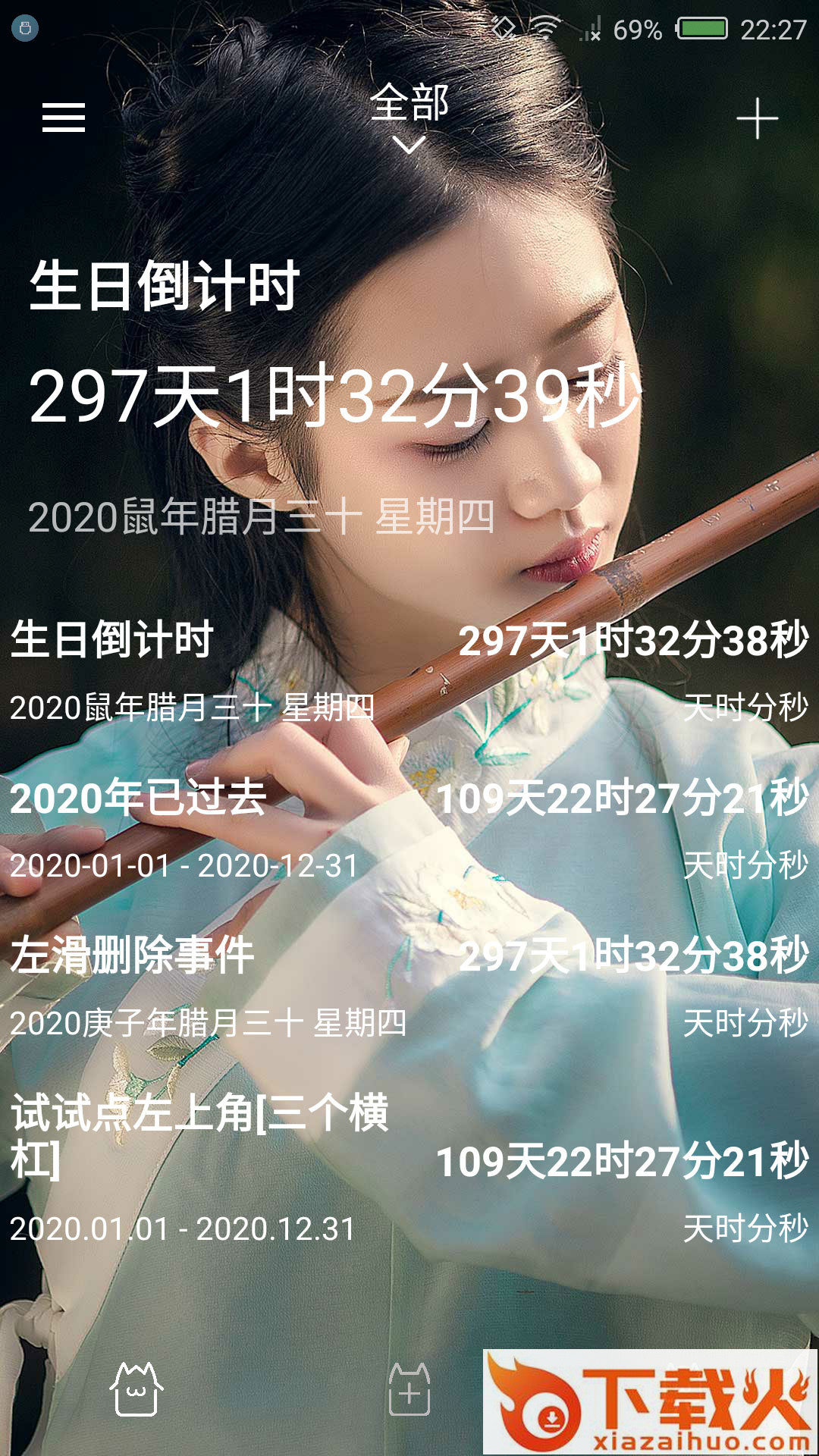Open the featured 生日倒计时 header card
The width and height of the screenshot is (819, 1456).
(334, 394)
